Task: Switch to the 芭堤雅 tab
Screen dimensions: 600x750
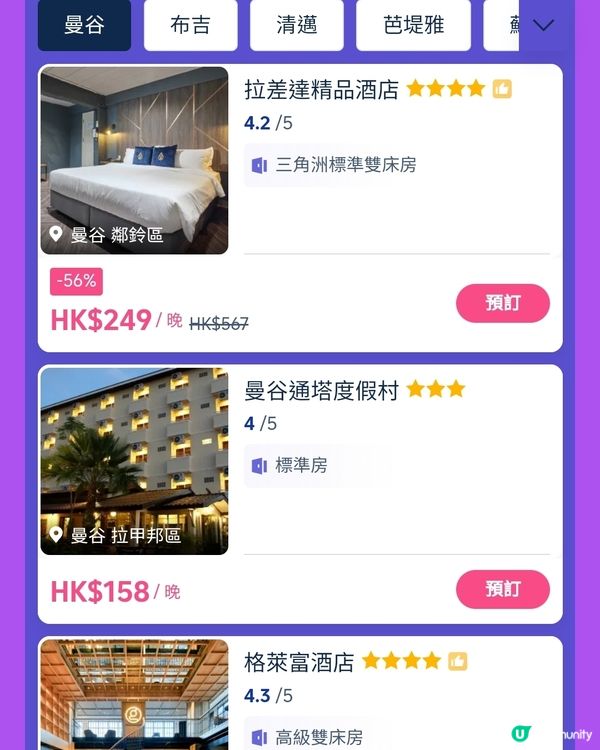Action: pos(413,25)
